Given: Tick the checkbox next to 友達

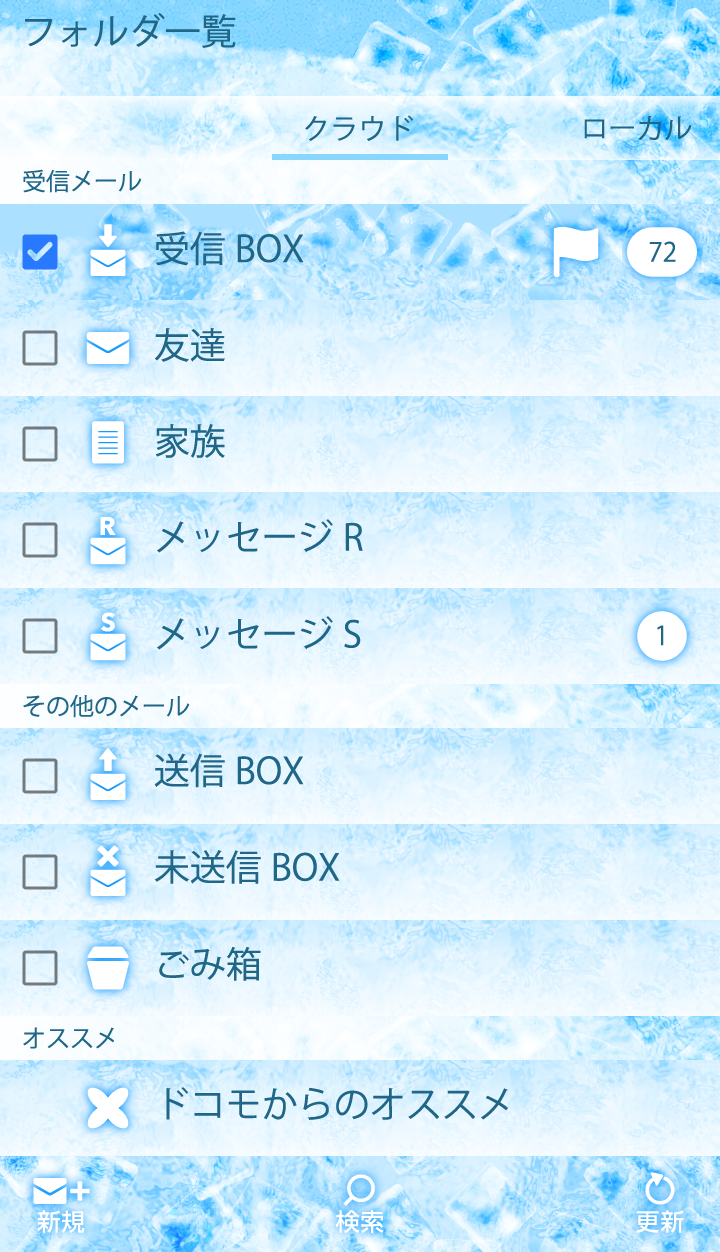Looking at the screenshot, I should [40, 347].
